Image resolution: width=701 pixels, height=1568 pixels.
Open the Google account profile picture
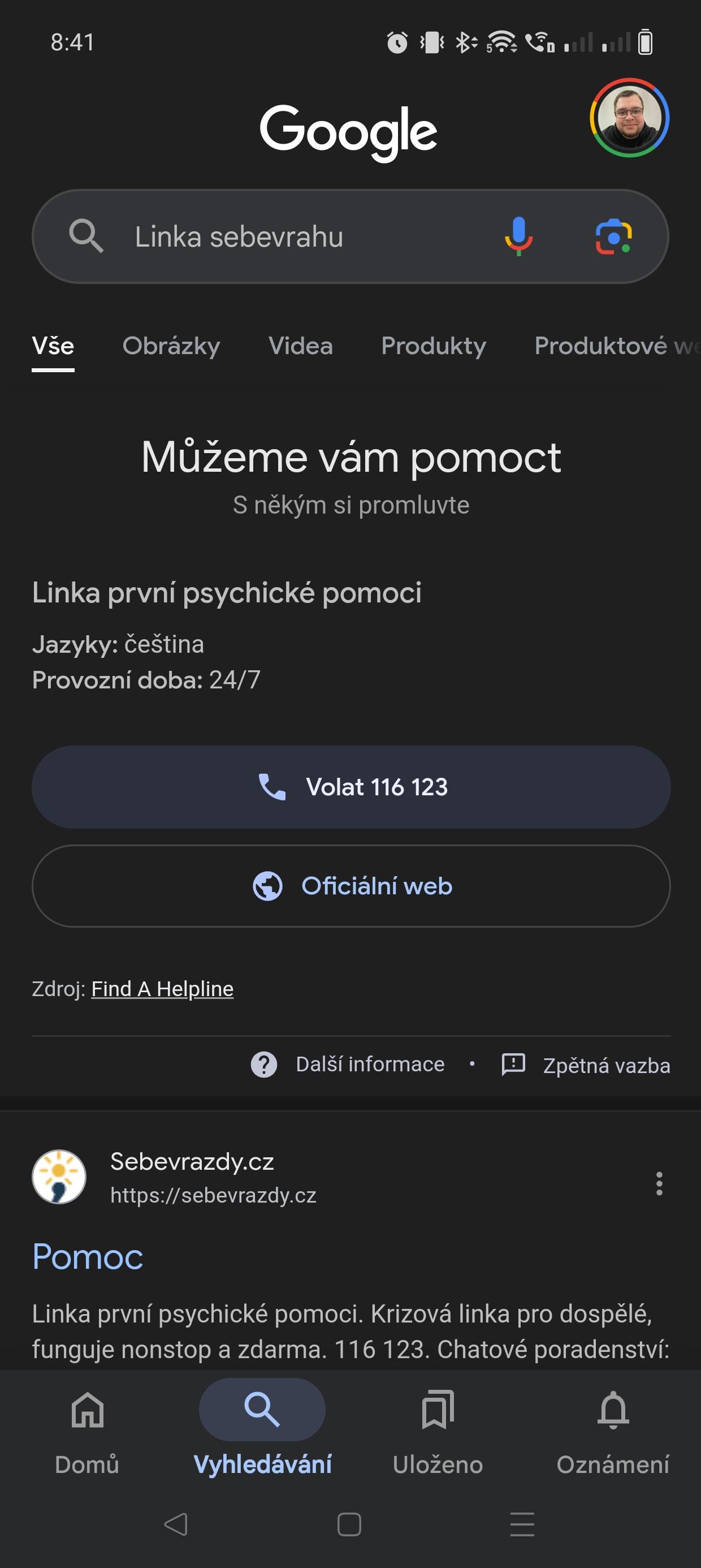coord(629,118)
